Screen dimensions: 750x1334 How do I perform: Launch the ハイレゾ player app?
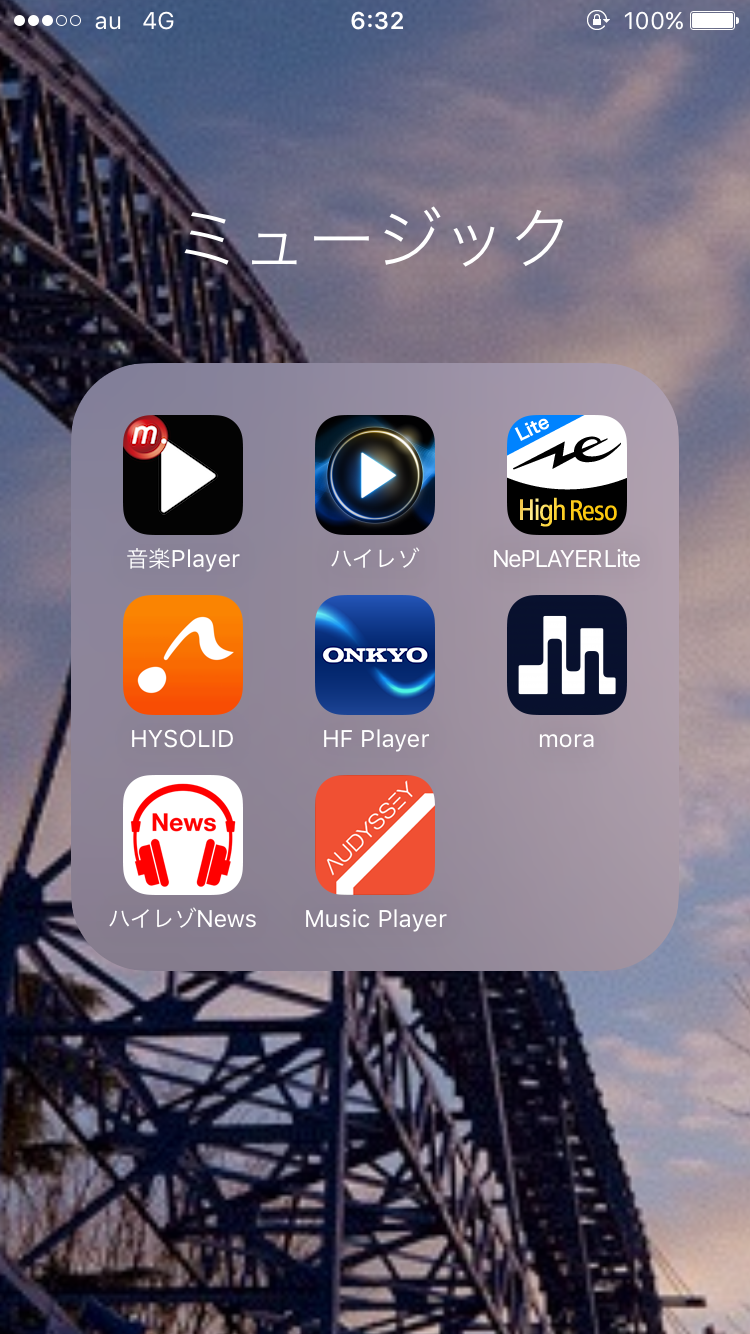point(375,475)
